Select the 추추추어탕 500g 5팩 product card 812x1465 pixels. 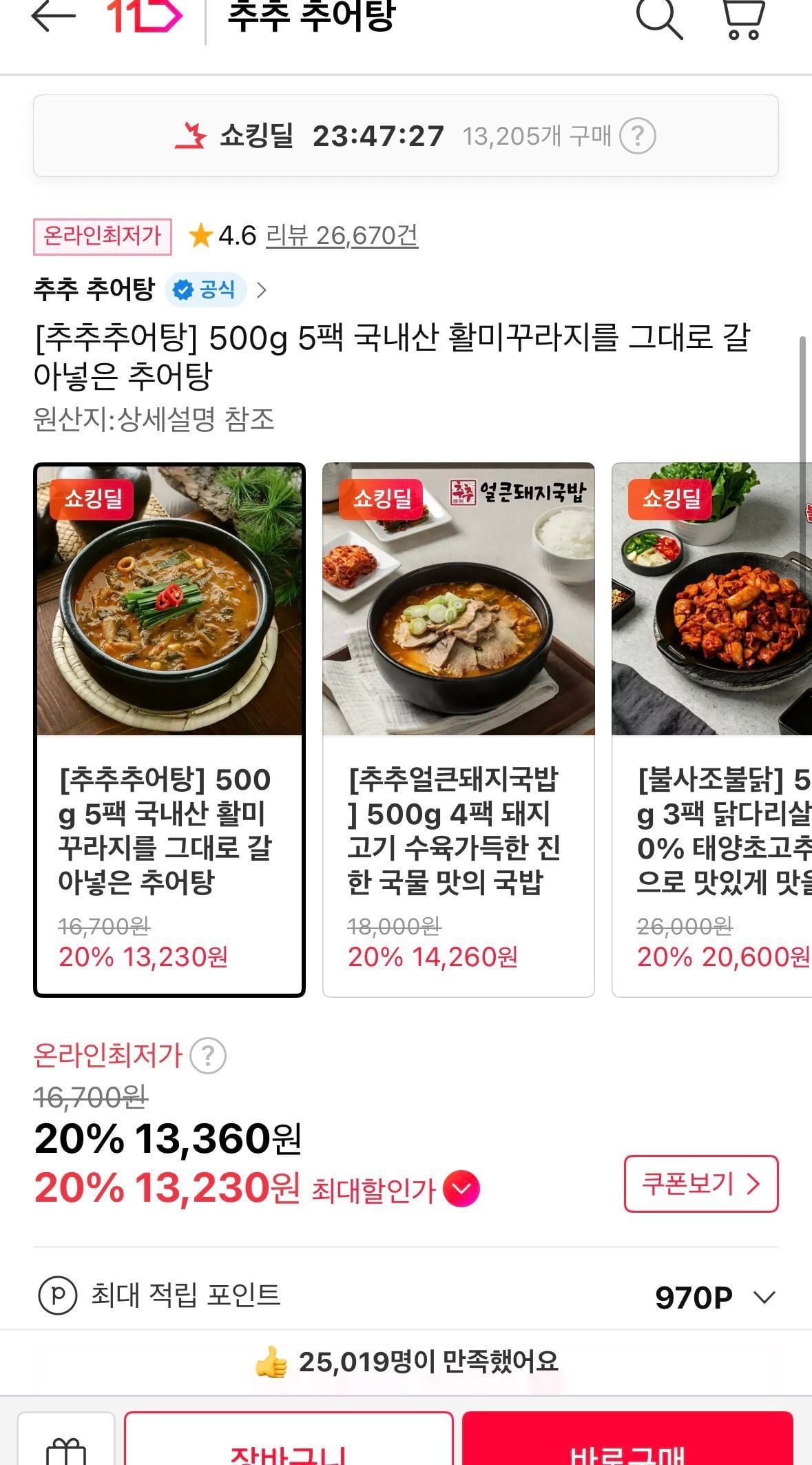pos(169,729)
